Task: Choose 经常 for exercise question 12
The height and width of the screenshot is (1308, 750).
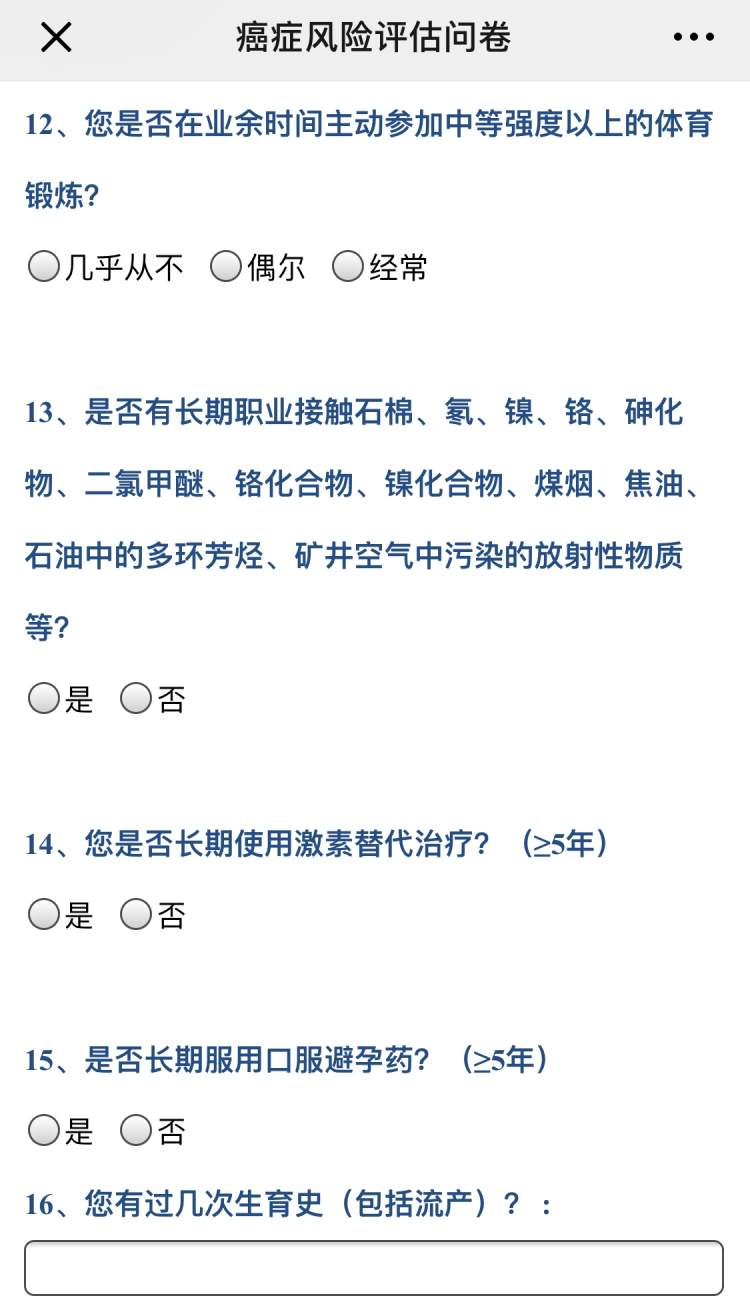Action: click(x=347, y=267)
